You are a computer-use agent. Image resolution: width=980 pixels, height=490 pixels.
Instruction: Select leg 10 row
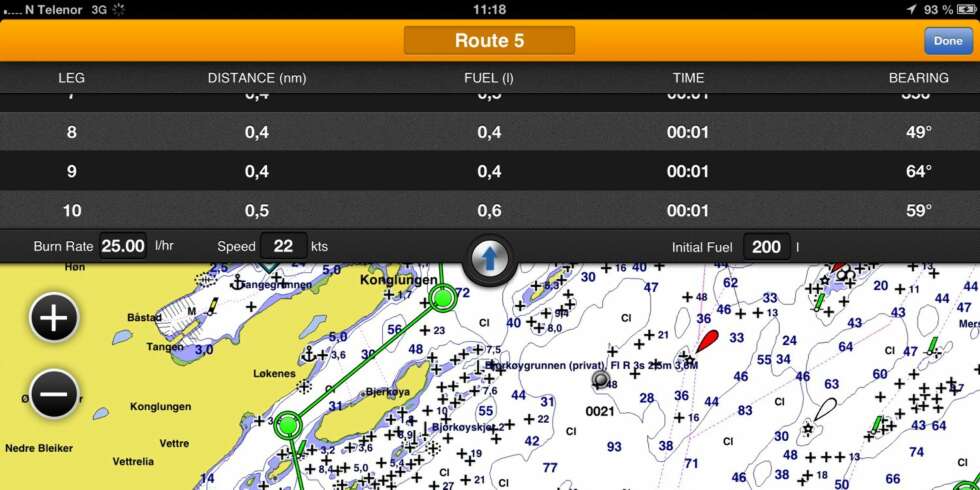point(489,210)
